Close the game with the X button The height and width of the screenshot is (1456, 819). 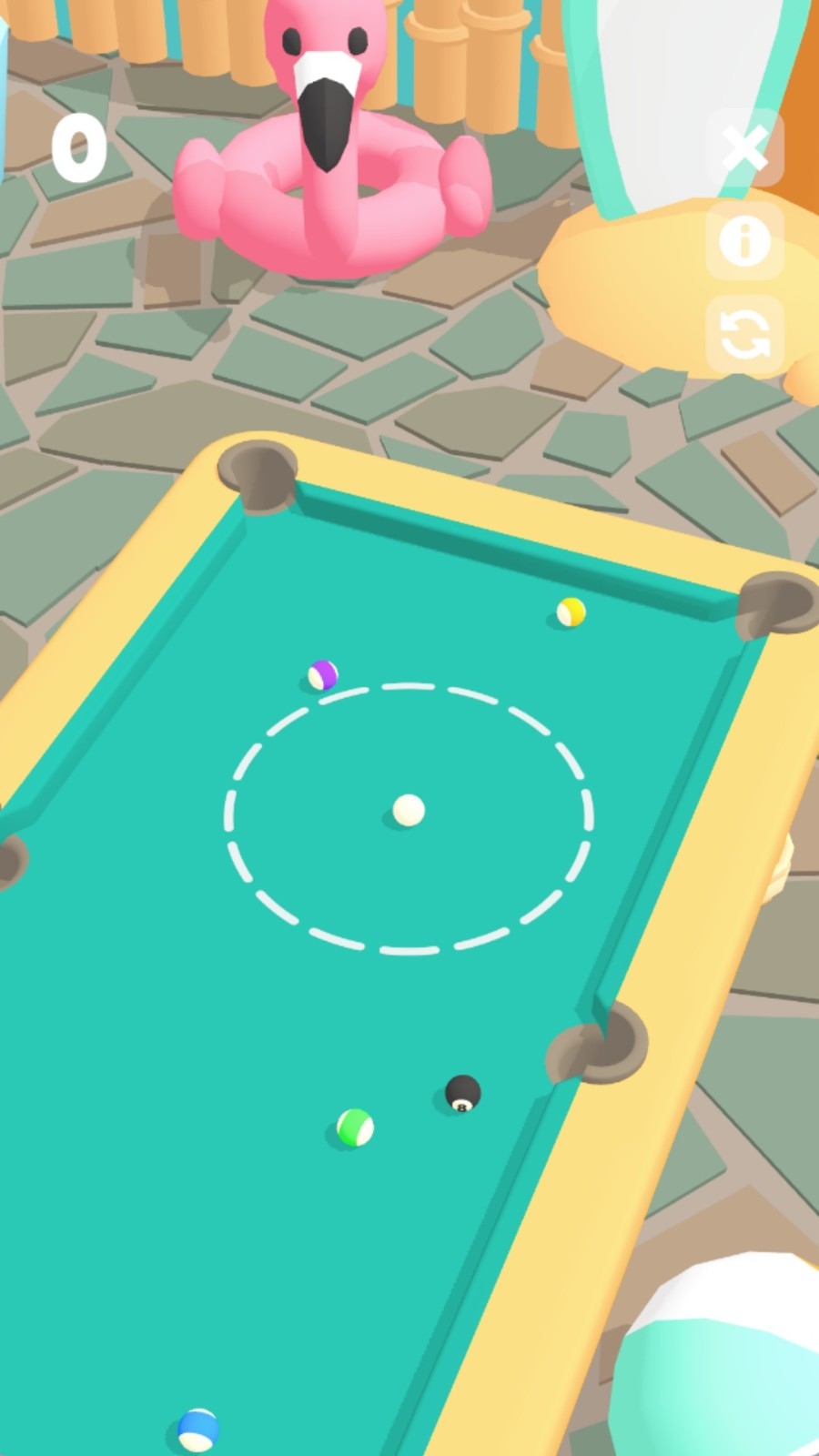pyautogui.click(x=744, y=148)
